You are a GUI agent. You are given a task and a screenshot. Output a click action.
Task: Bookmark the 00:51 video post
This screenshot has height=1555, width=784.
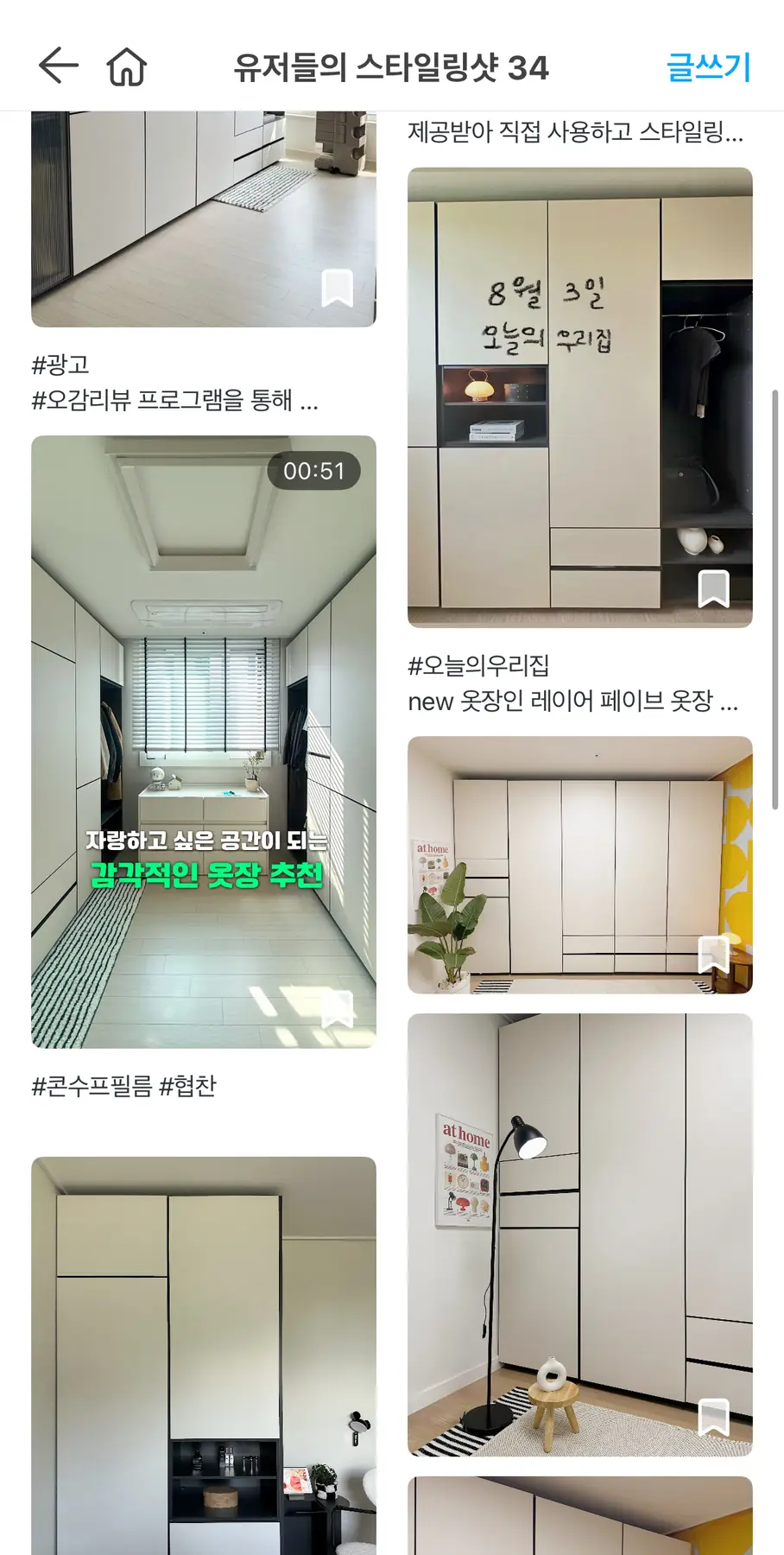click(x=337, y=1008)
